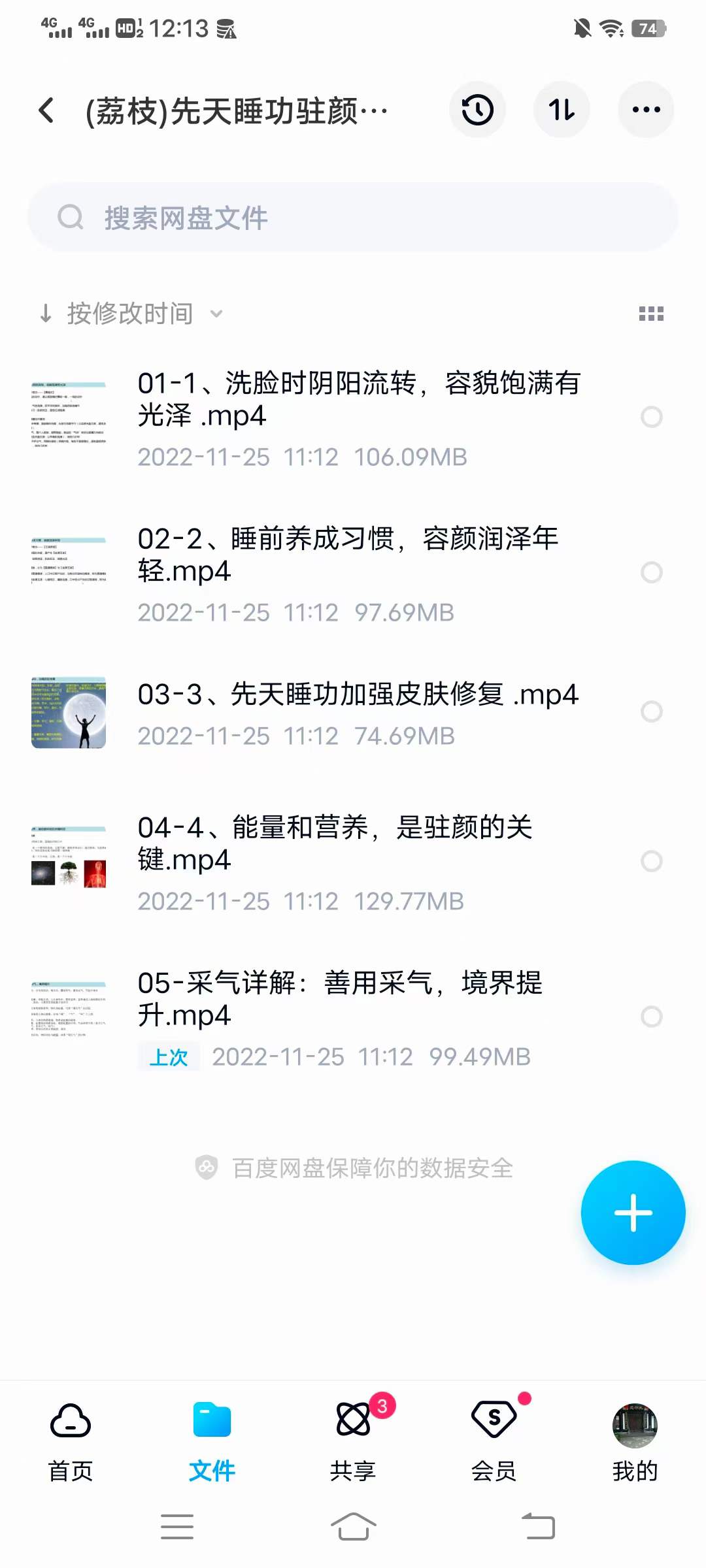Go back from the folder view
This screenshot has height=1568, width=706.
pyautogui.click(x=46, y=110)
